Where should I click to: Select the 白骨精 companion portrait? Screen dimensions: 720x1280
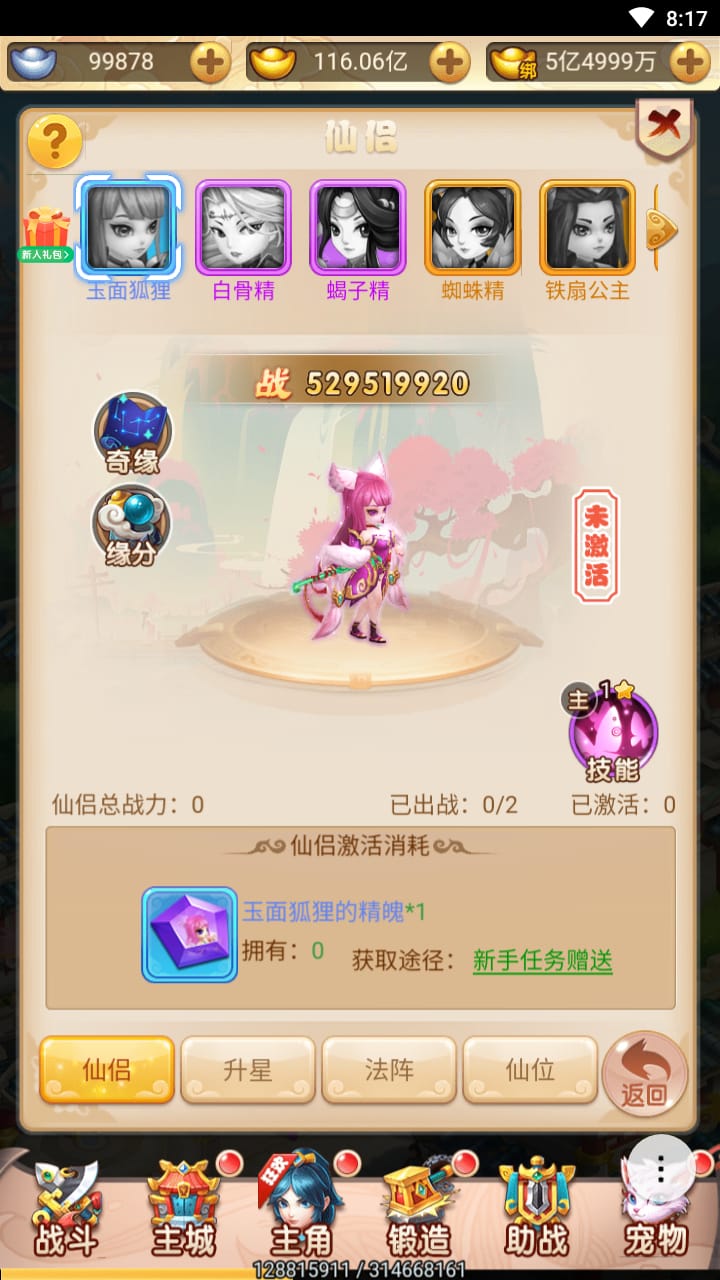(x=243, y=228)
